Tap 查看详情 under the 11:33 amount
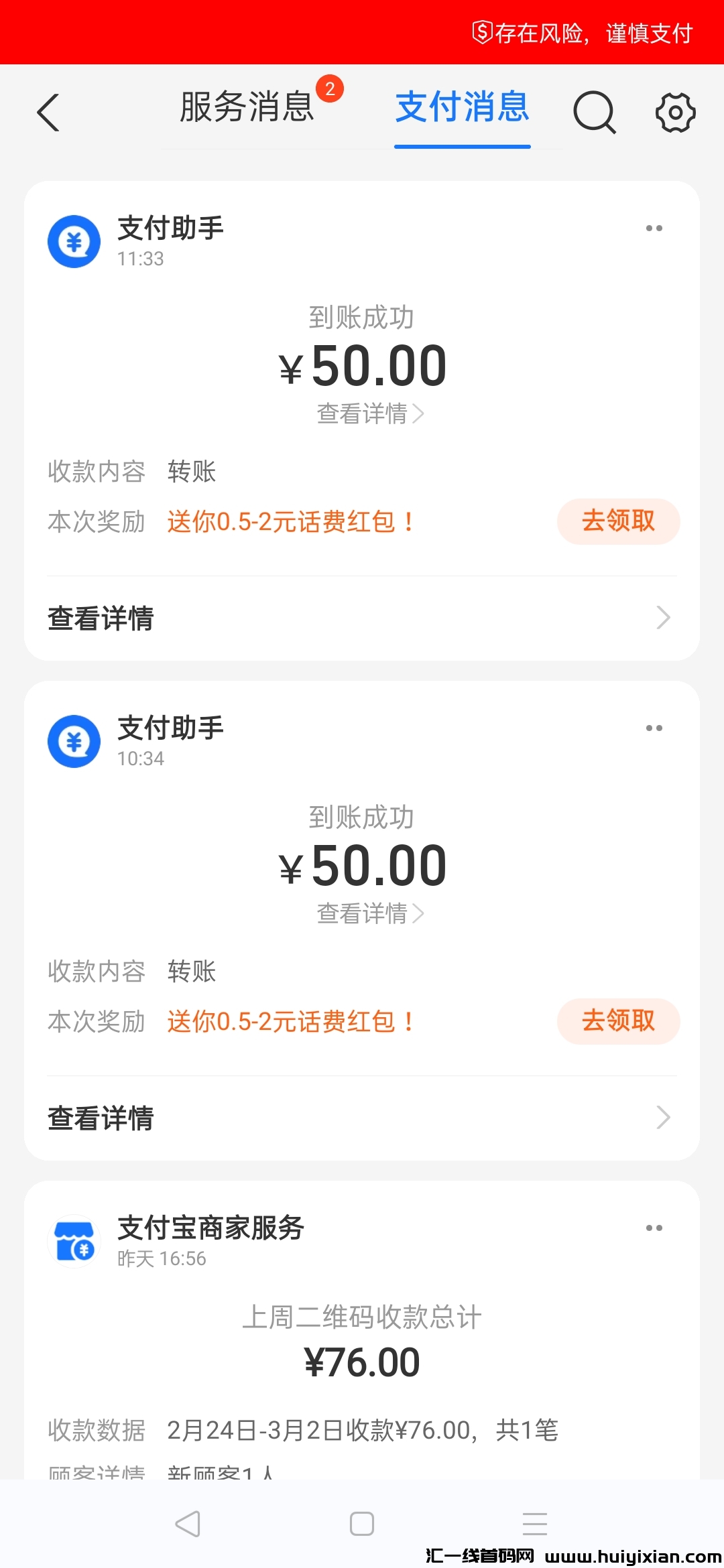Screen dimensions: 724x1568 [369, 414]
